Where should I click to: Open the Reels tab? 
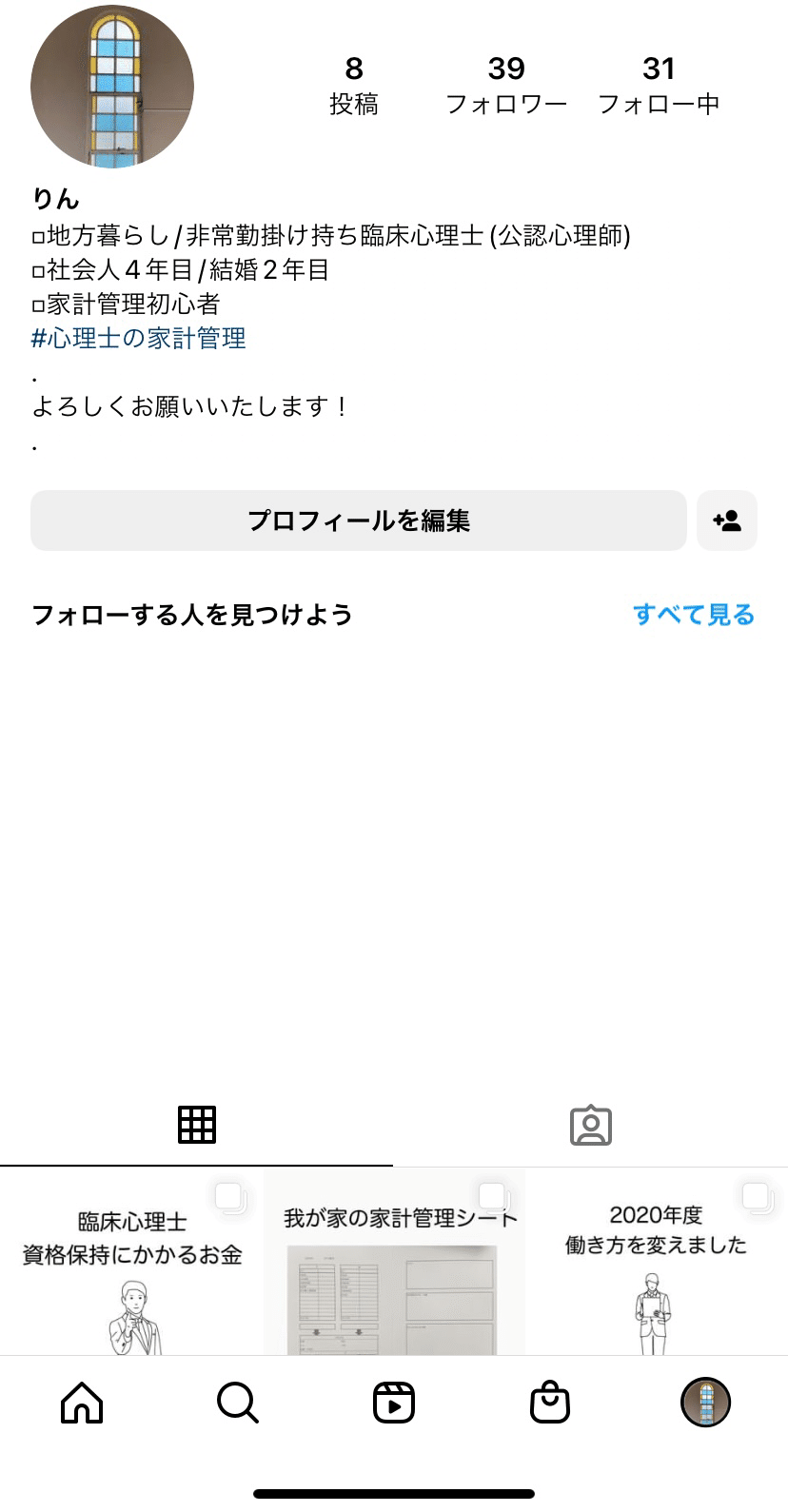pyautogui.click(x=394, y=1403)
